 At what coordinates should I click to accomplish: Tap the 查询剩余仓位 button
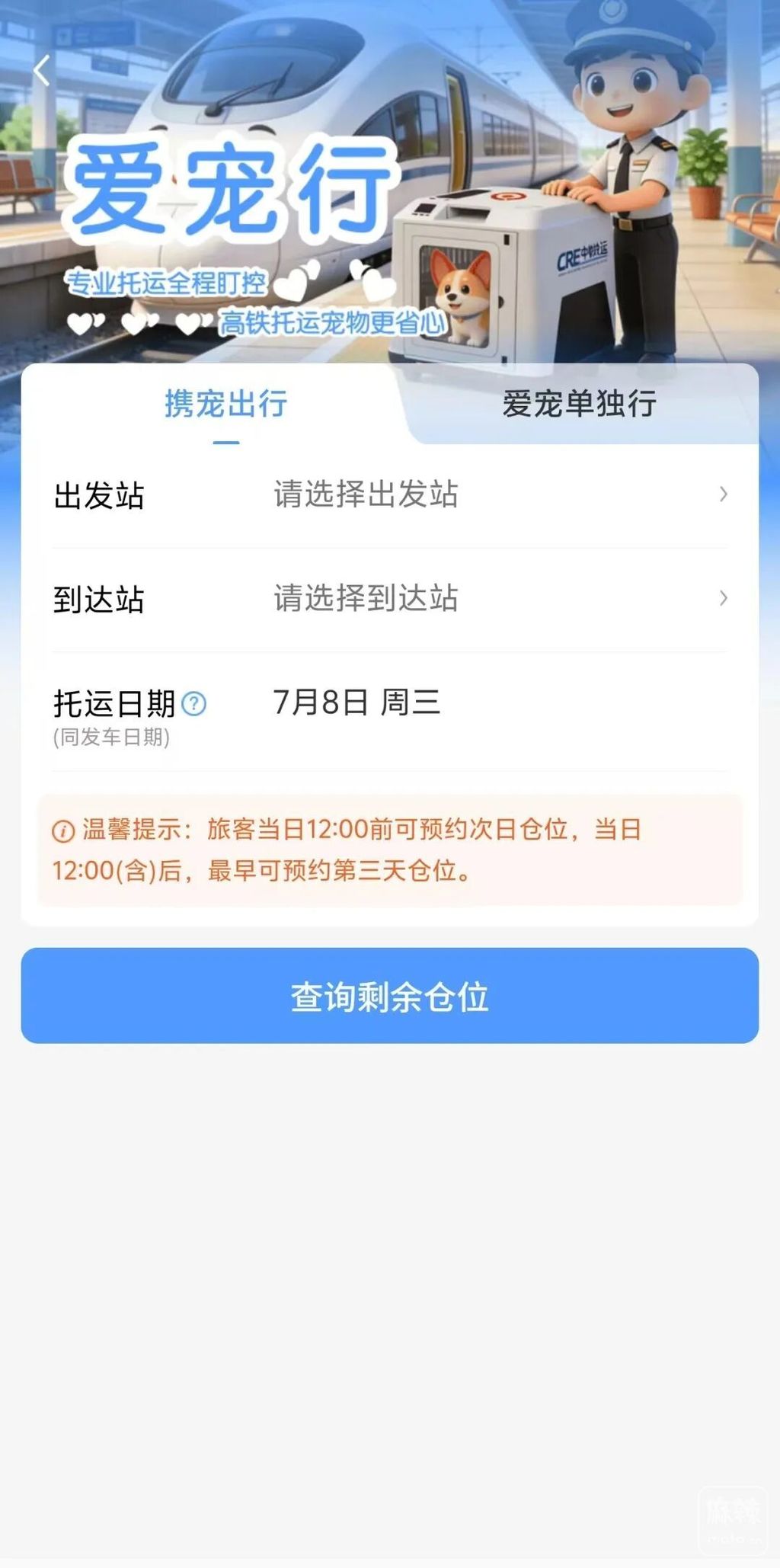[x=390, y=996]
